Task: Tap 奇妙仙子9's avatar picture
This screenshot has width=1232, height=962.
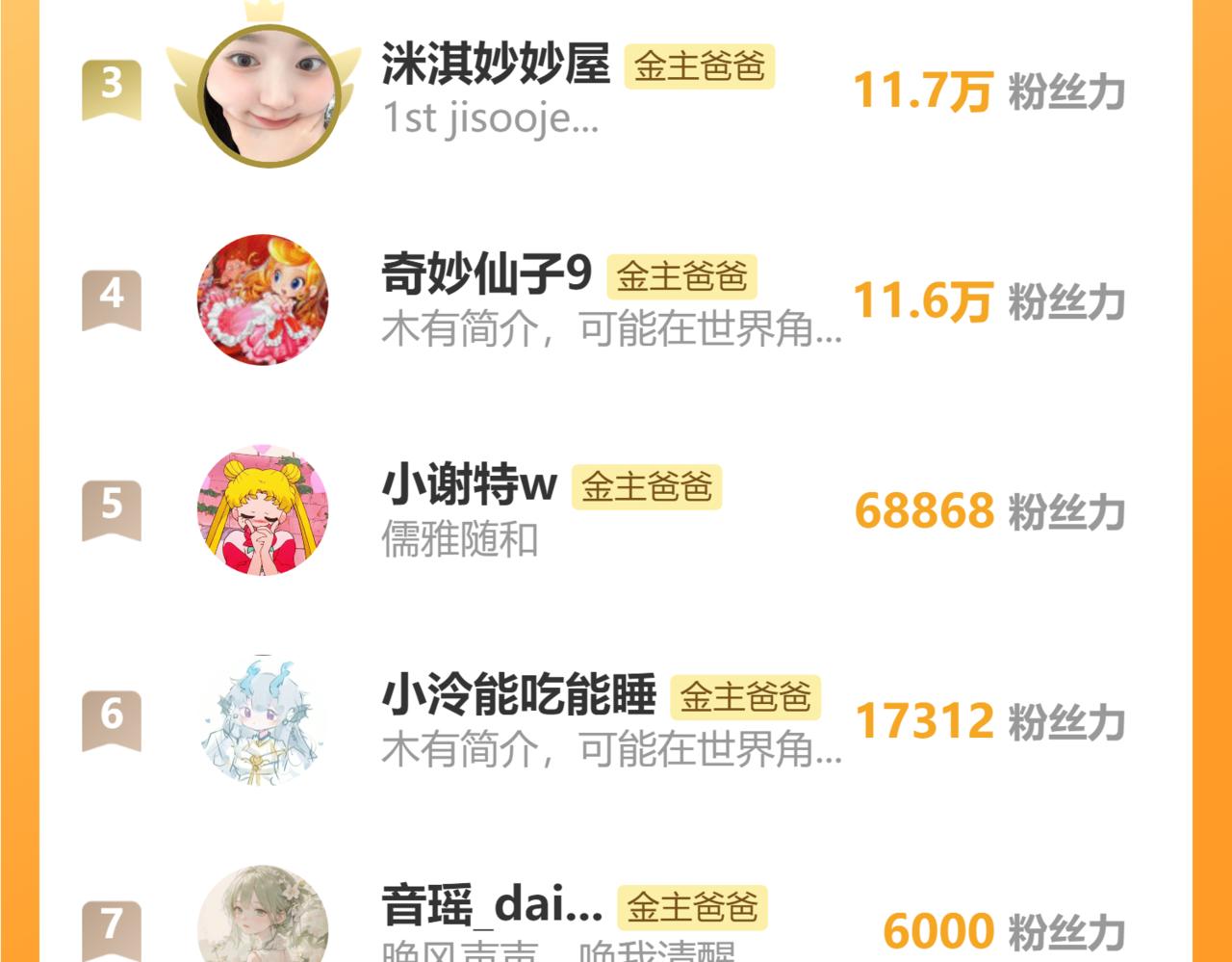Action: 263,299
